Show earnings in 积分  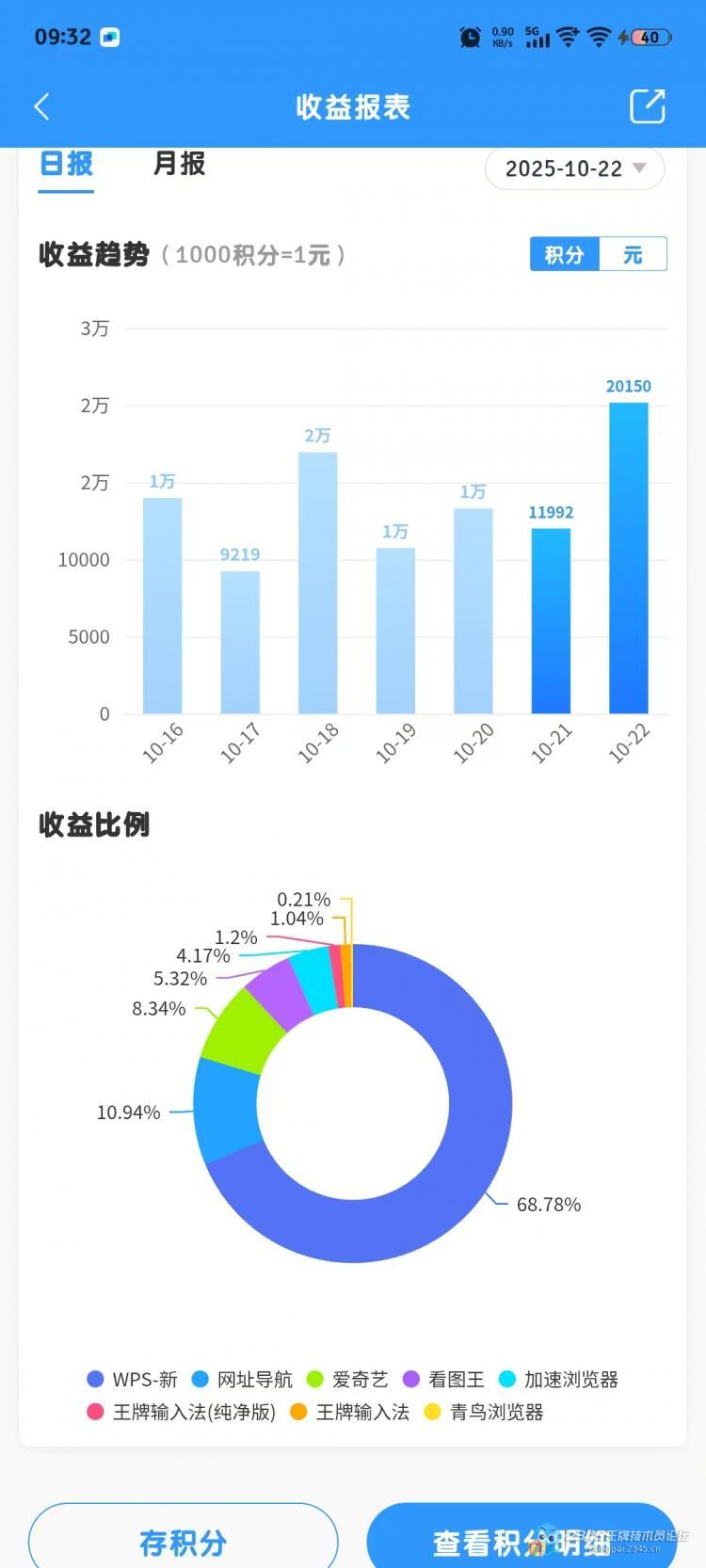[565, 254]
